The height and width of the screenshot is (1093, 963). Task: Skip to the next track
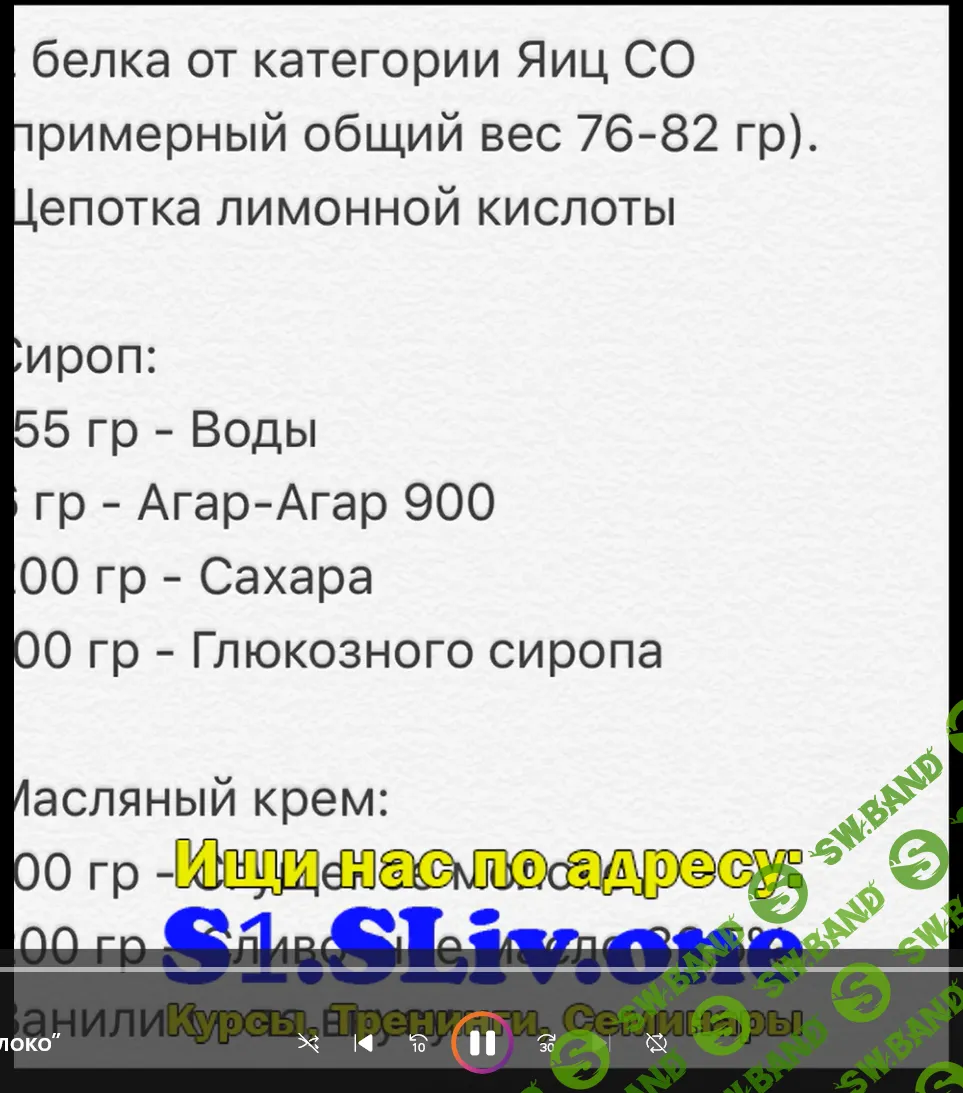point(601,1044)
